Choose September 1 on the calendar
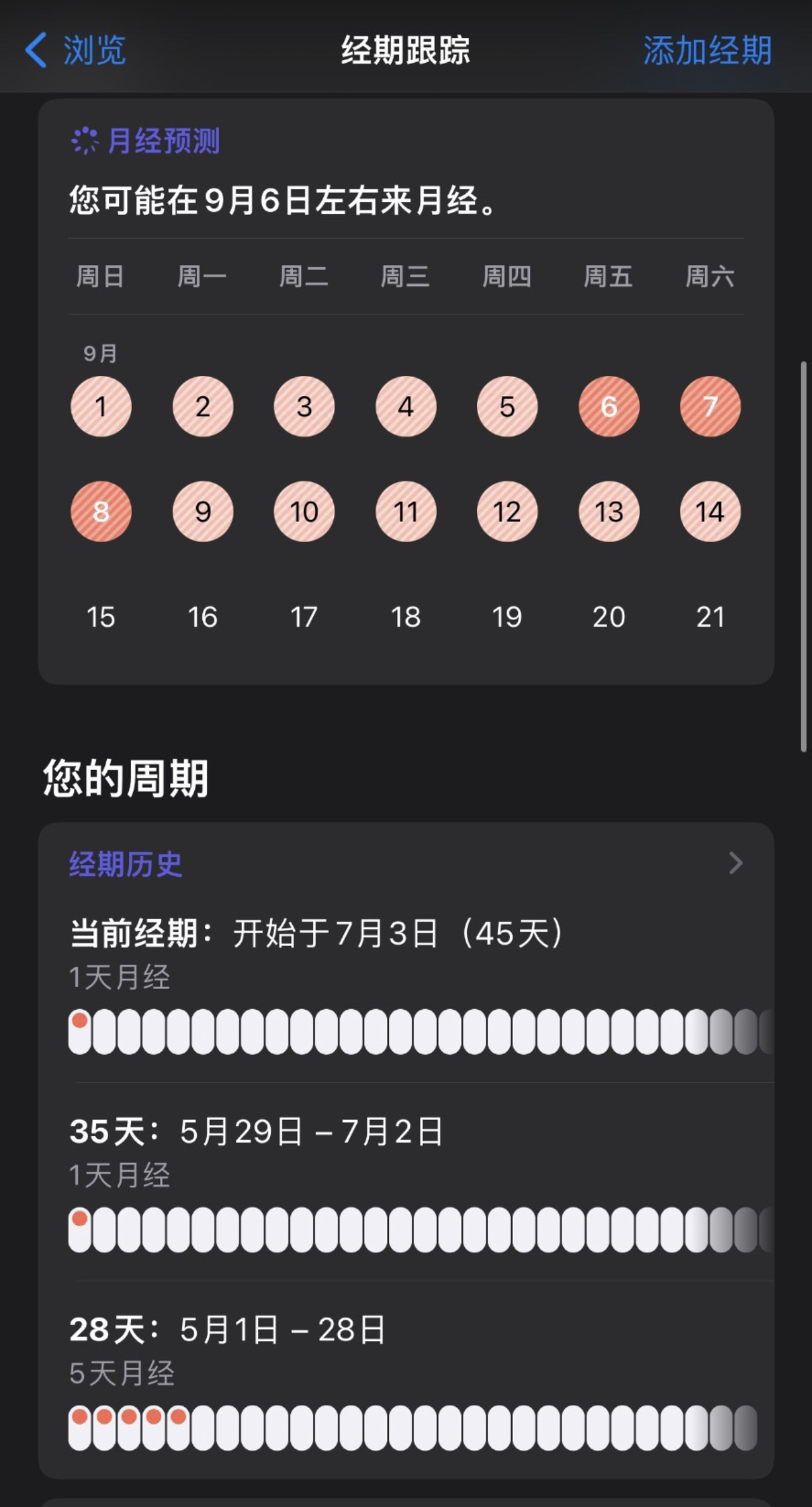Screen dimensions: 812x1507 [101, 406]
